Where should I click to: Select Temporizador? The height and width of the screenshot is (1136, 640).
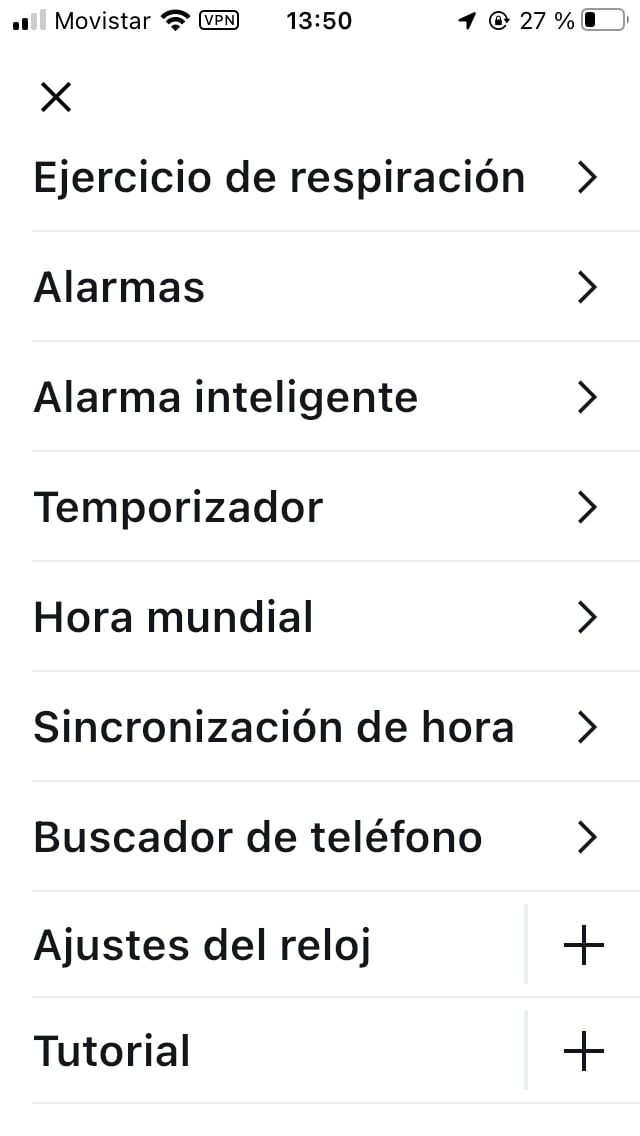tap(179, 508)
